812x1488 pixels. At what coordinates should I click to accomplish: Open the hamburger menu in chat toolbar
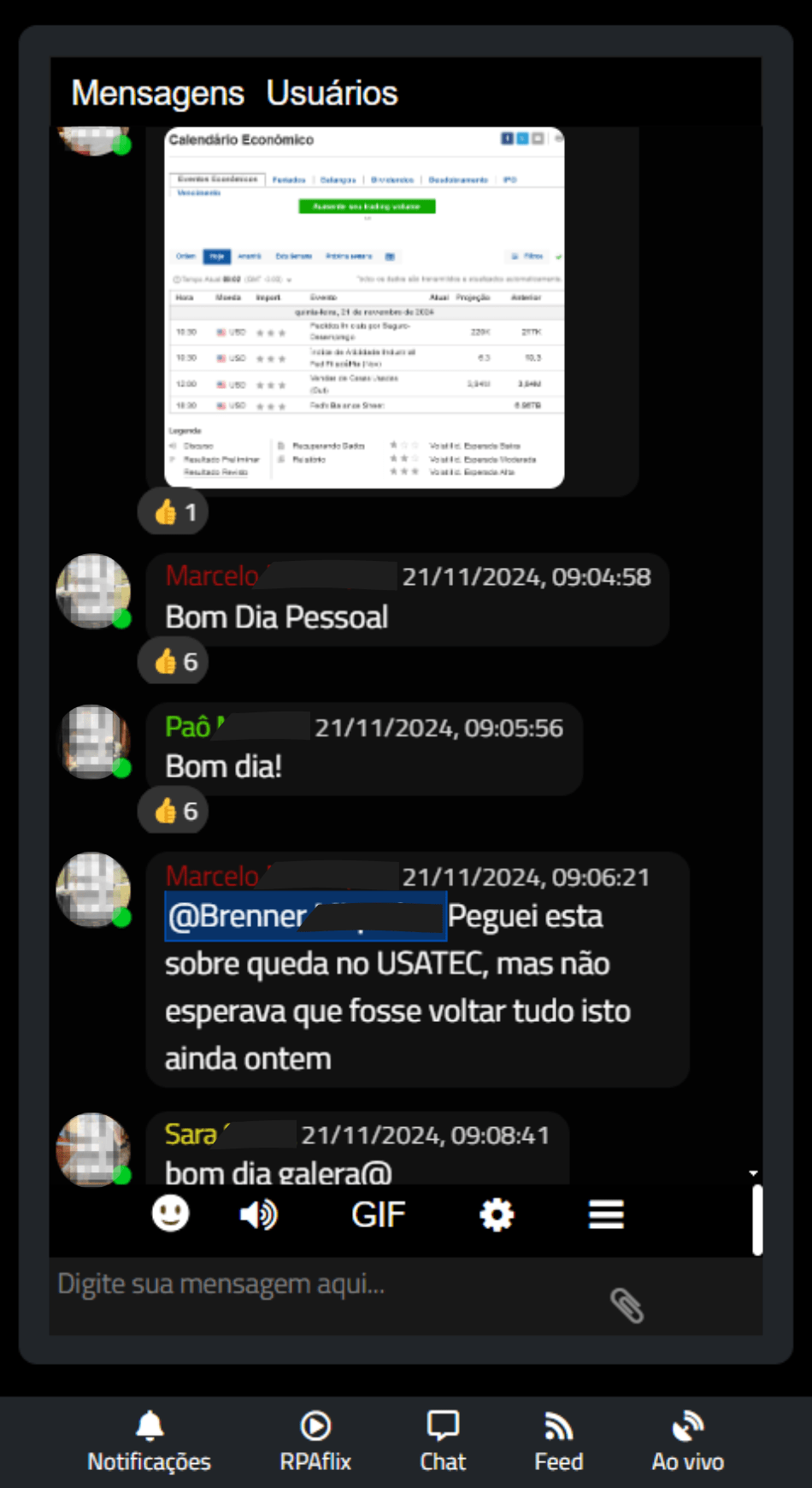pyautogui.click(x=606, y=1214)
